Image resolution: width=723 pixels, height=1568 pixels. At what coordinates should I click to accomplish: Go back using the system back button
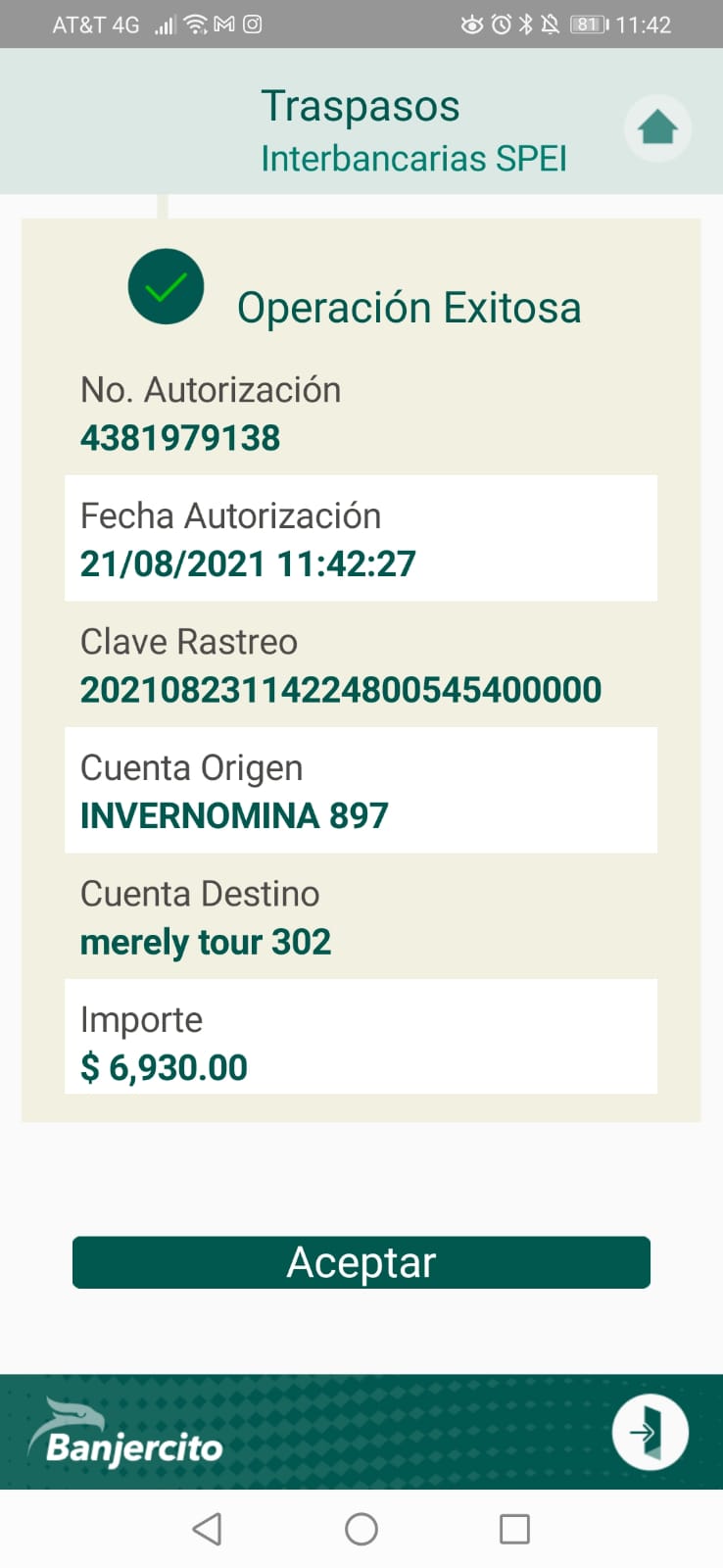point(207,1529)
